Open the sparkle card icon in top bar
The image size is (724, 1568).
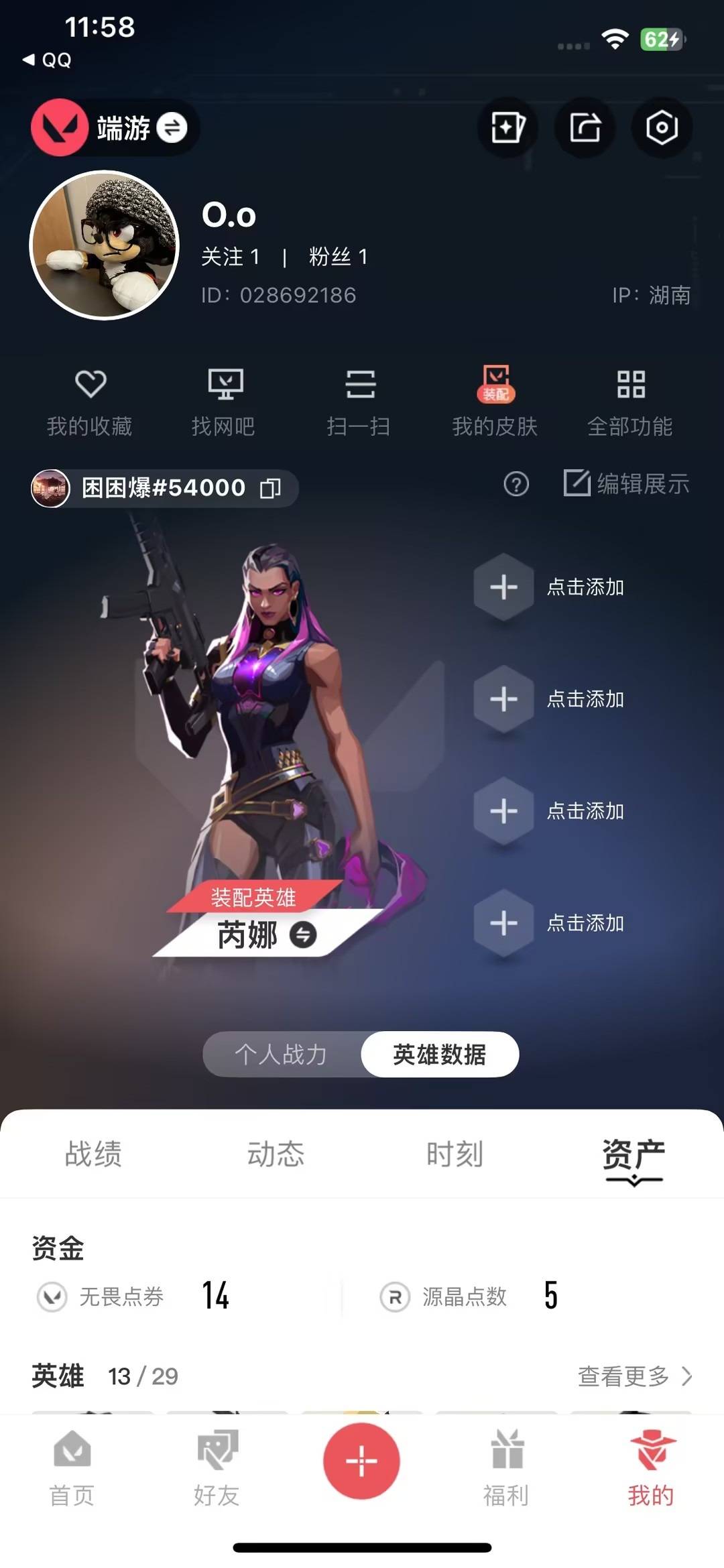(507, 127)
